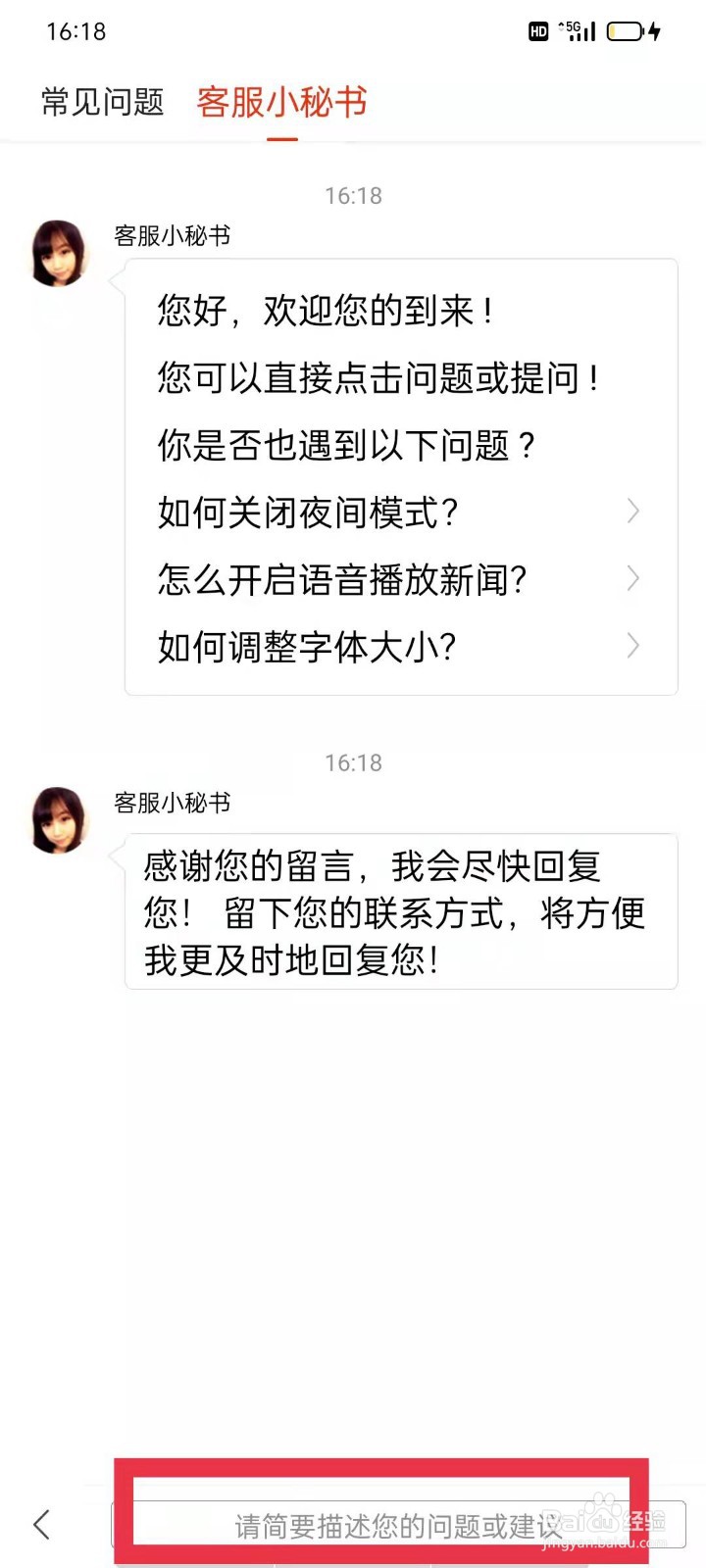Screen dimensions: 706x1568
Task: Open the 如何关闭夜间模式 help link
Action: [304, 512]
